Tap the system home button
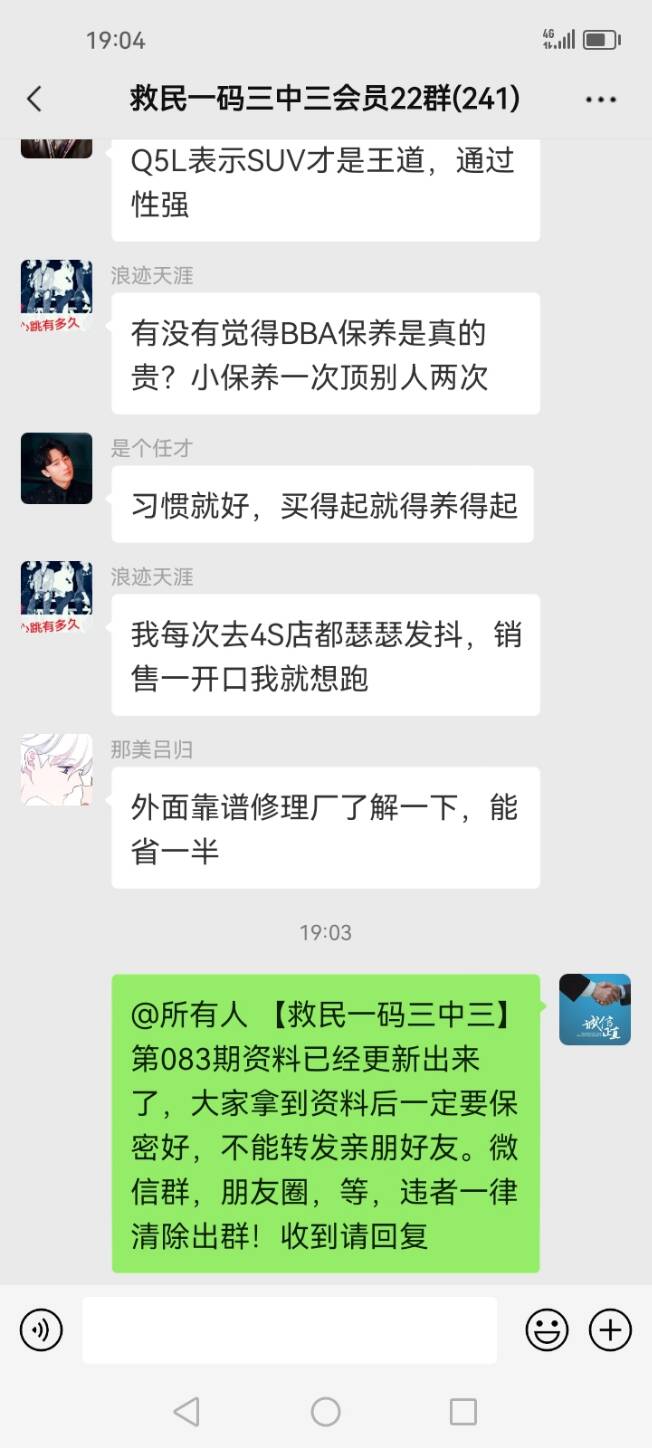The height and width of the screenshot is (1448, 652). (326, 1411)
